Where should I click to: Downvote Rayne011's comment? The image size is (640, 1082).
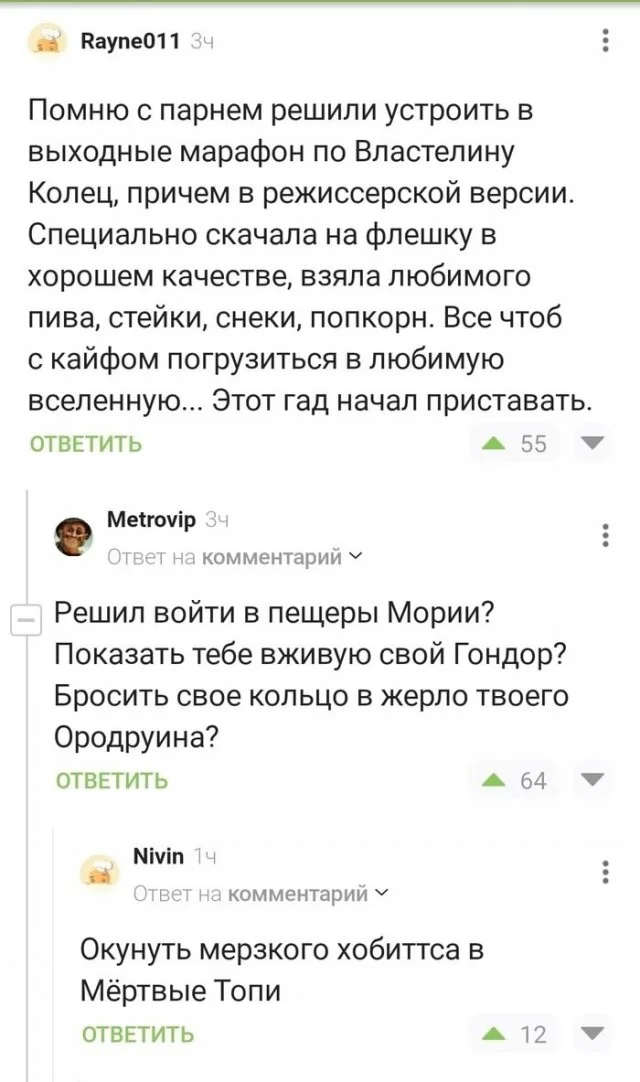[591, 443]
